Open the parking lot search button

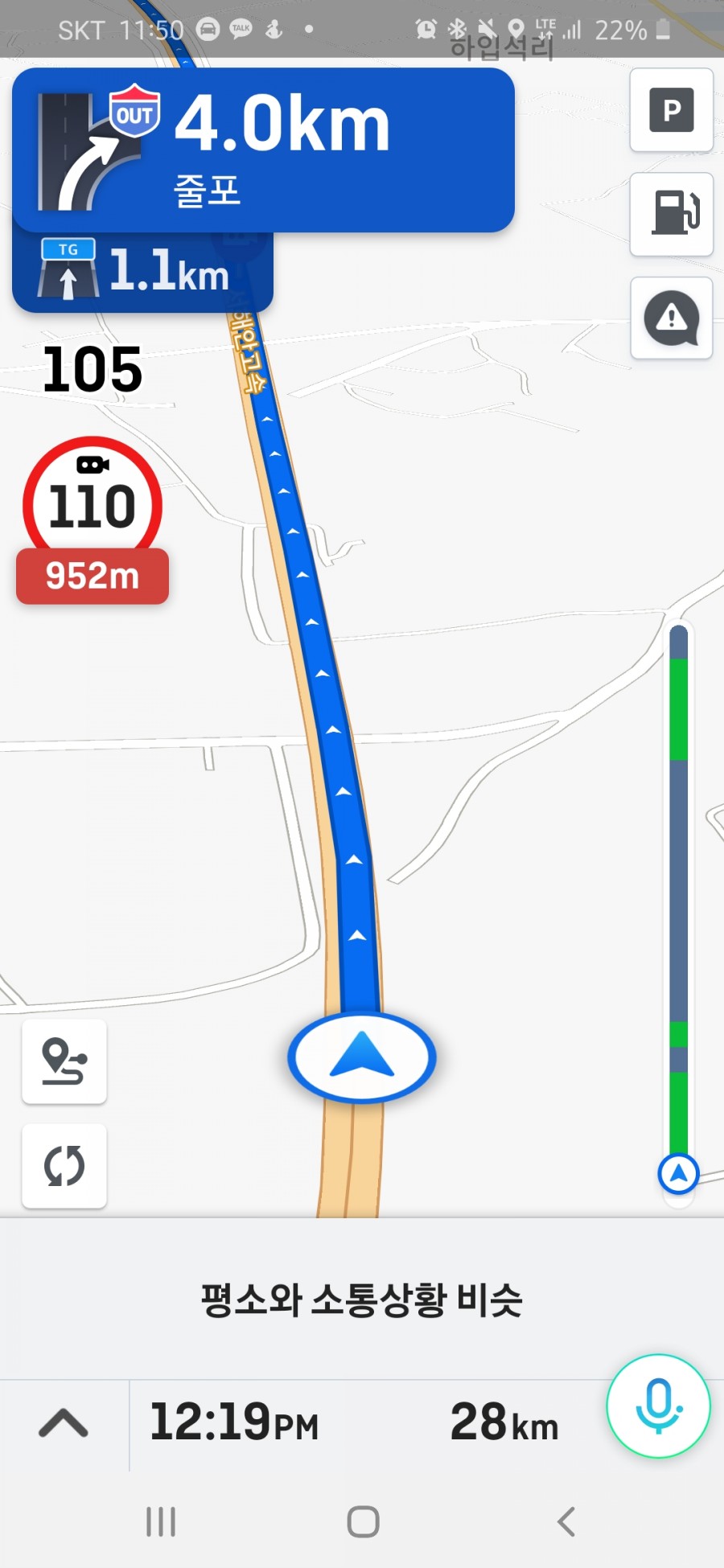671,110
